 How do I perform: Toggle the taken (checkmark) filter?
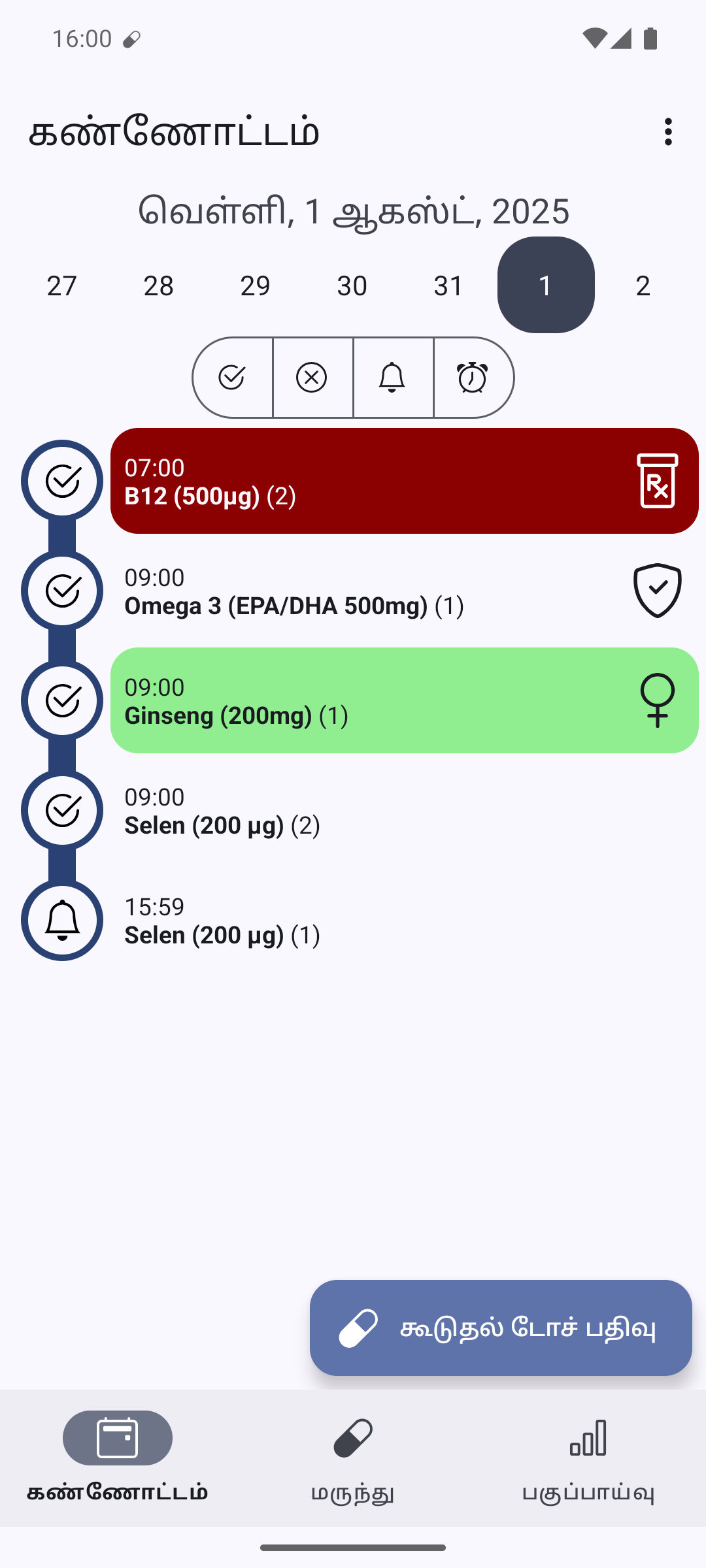(x=233, y=378)
